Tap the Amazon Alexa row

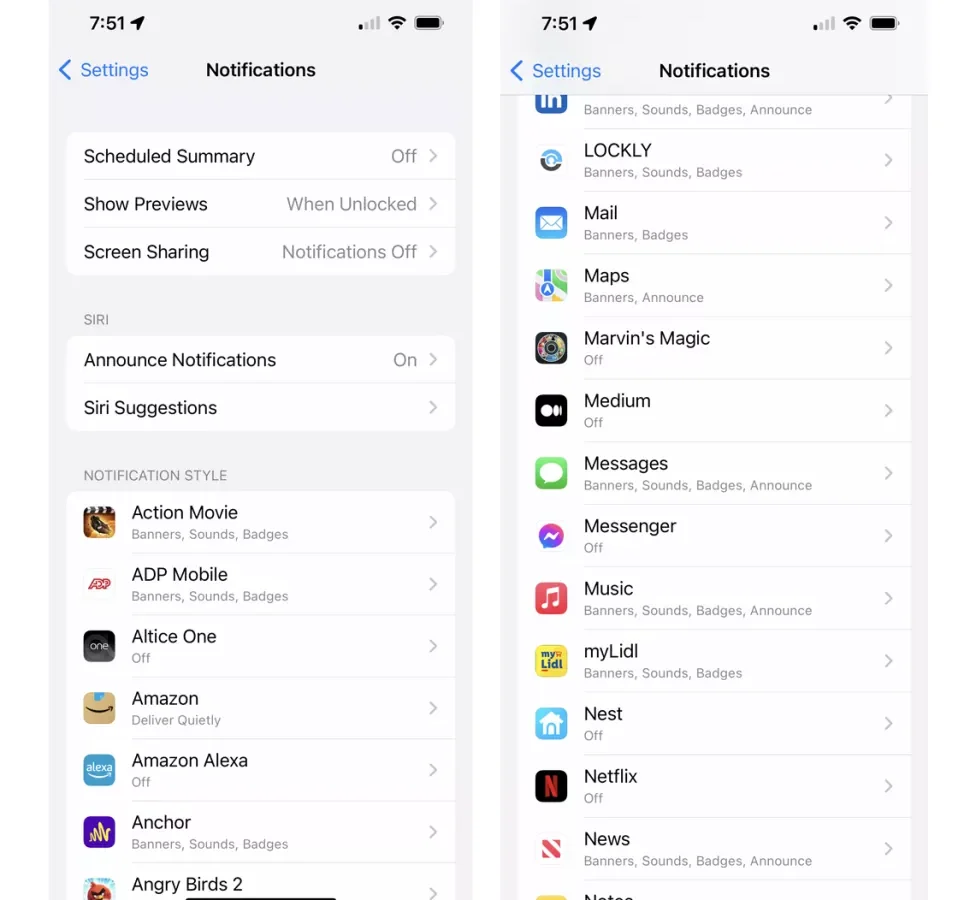[260, 770]
